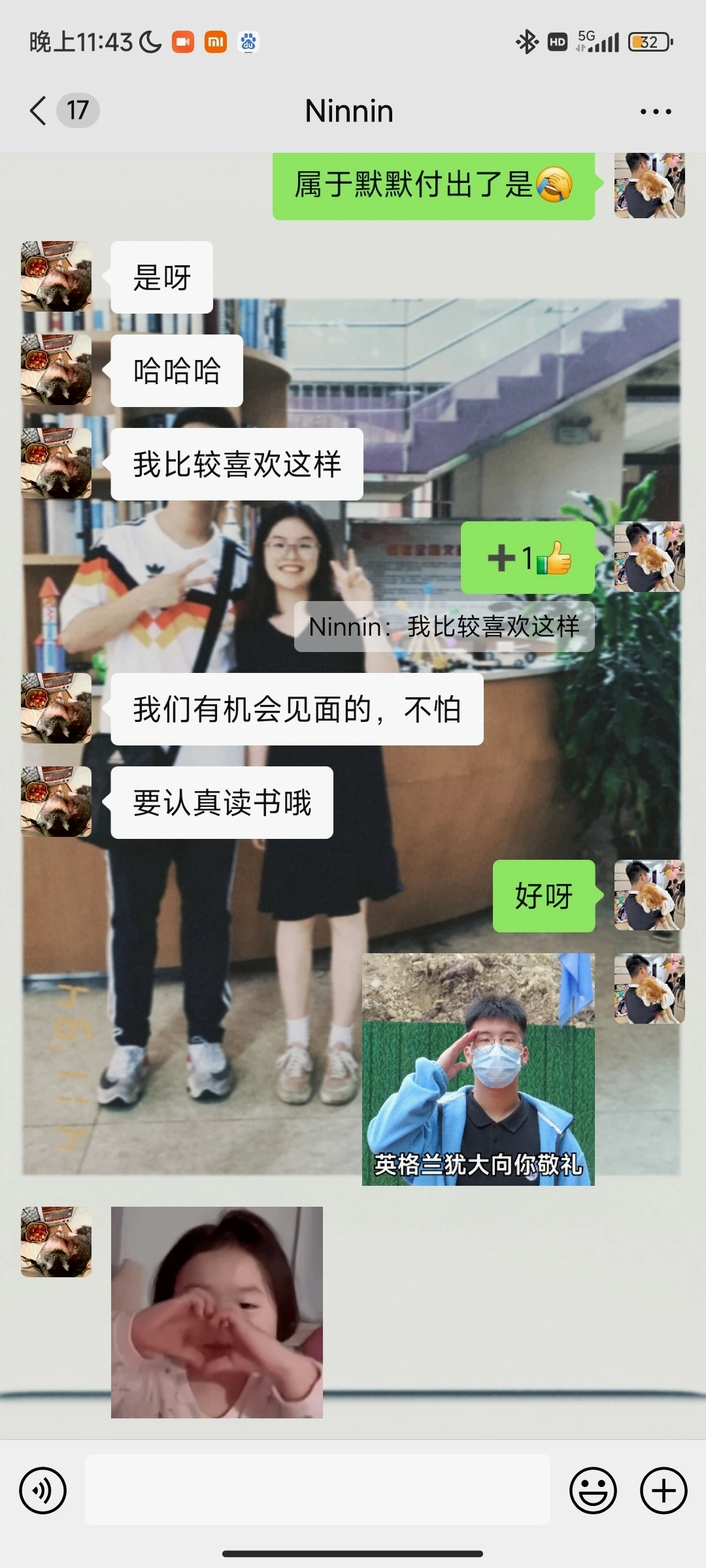Open the saluting sticker image
Screen dimensions: 706x1568
pyautogui.click(x=478, y=1069)
